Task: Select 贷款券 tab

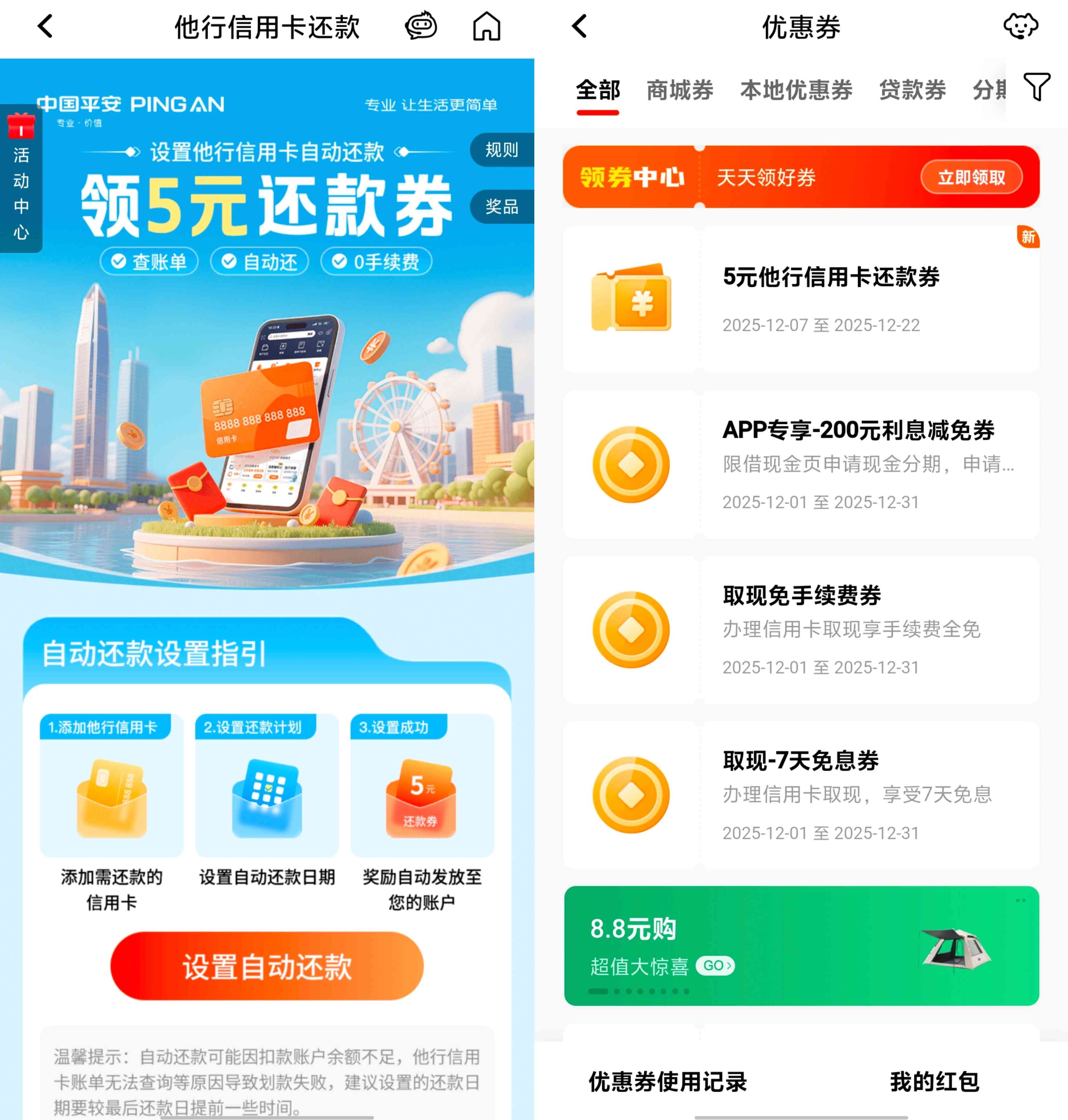Action: pyautogui.click(x=912, y=90)
